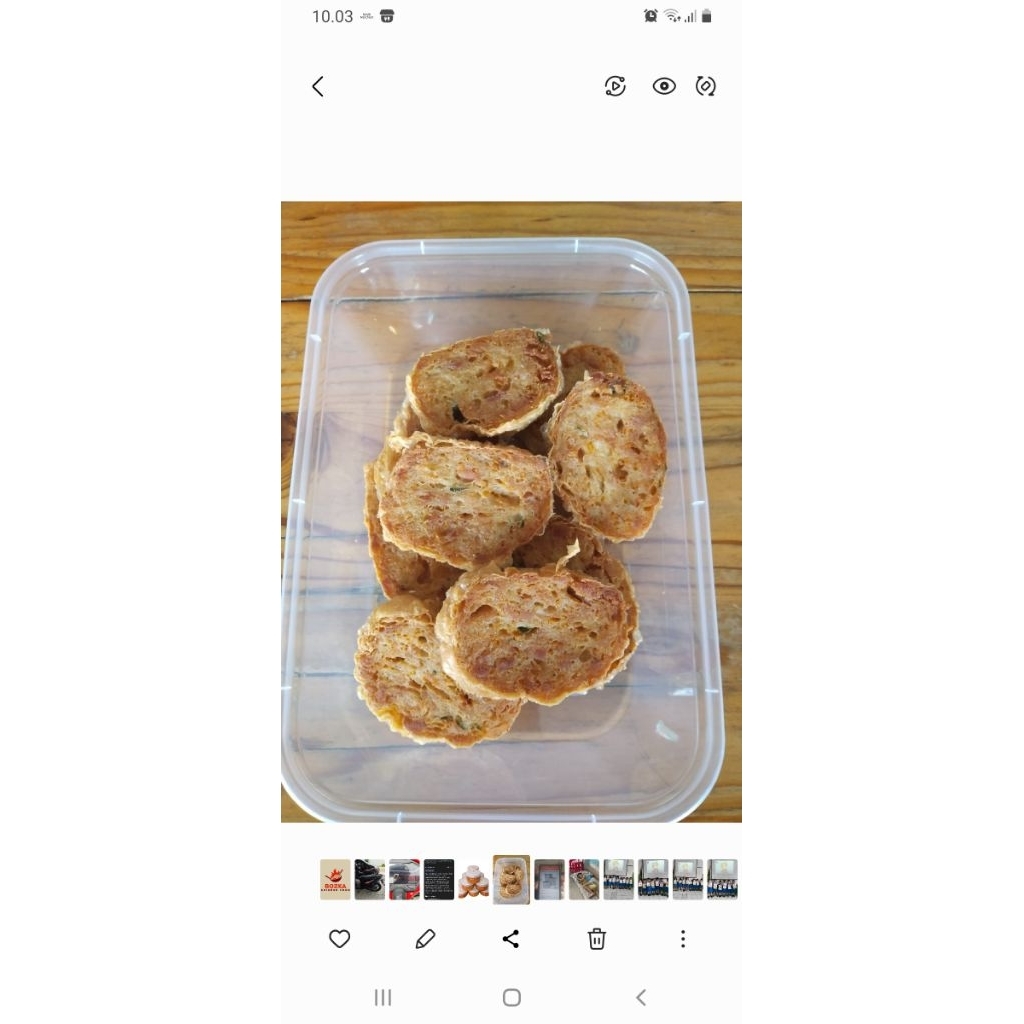
Task: Tap the auto-rotate icon at top right
Action: tap(706, 87)
